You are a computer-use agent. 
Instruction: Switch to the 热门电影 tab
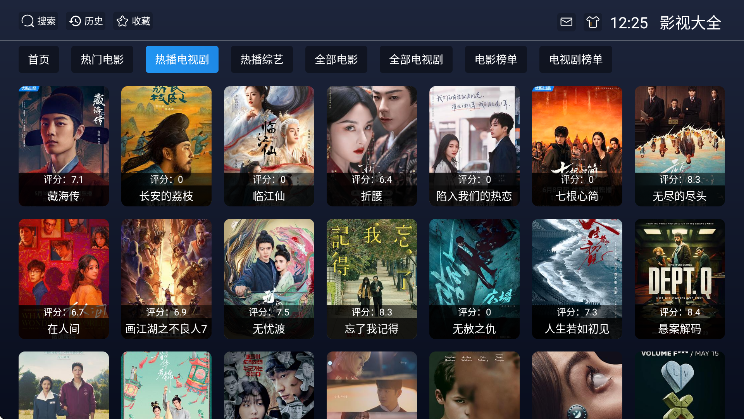[103, 59]
